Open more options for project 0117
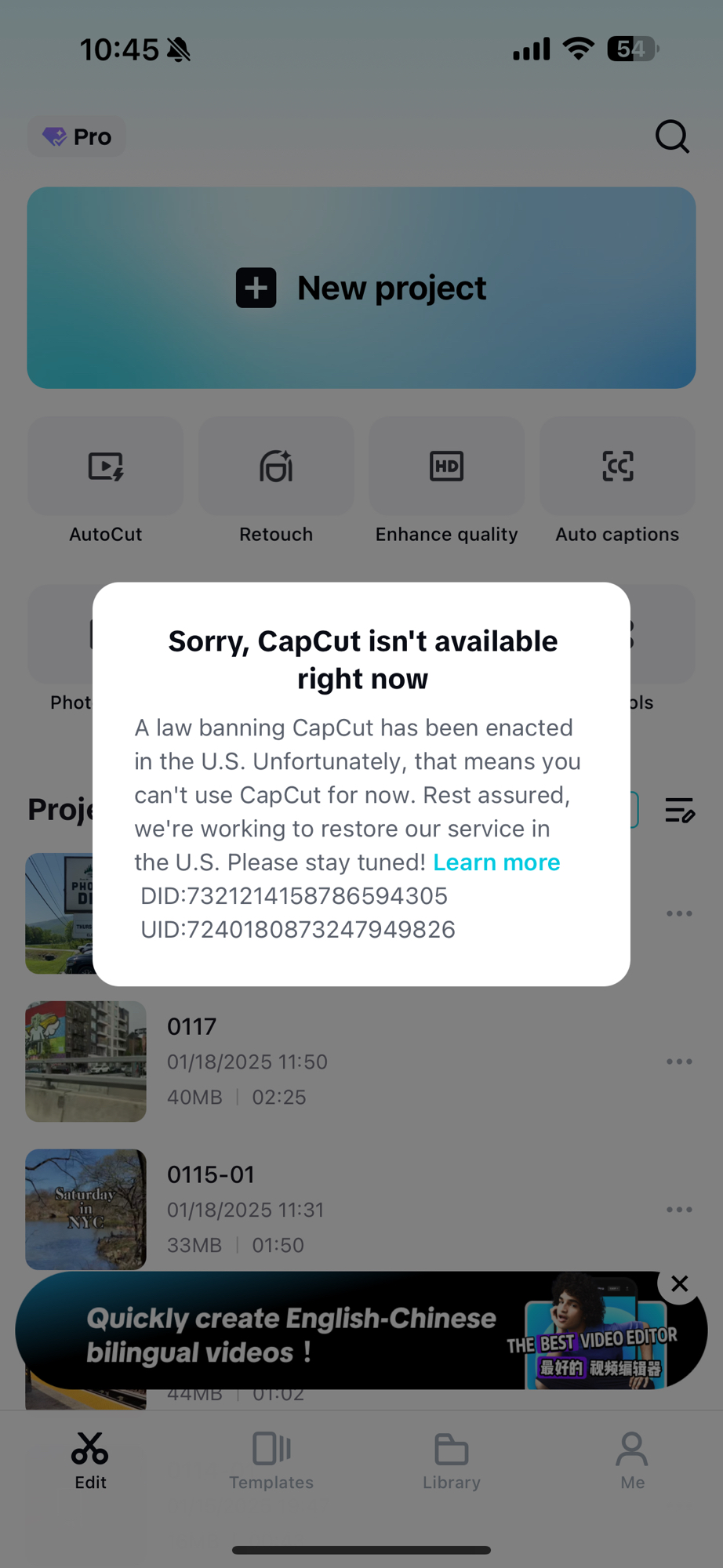Screen dimensions: 723x1568 point(679,1062)
